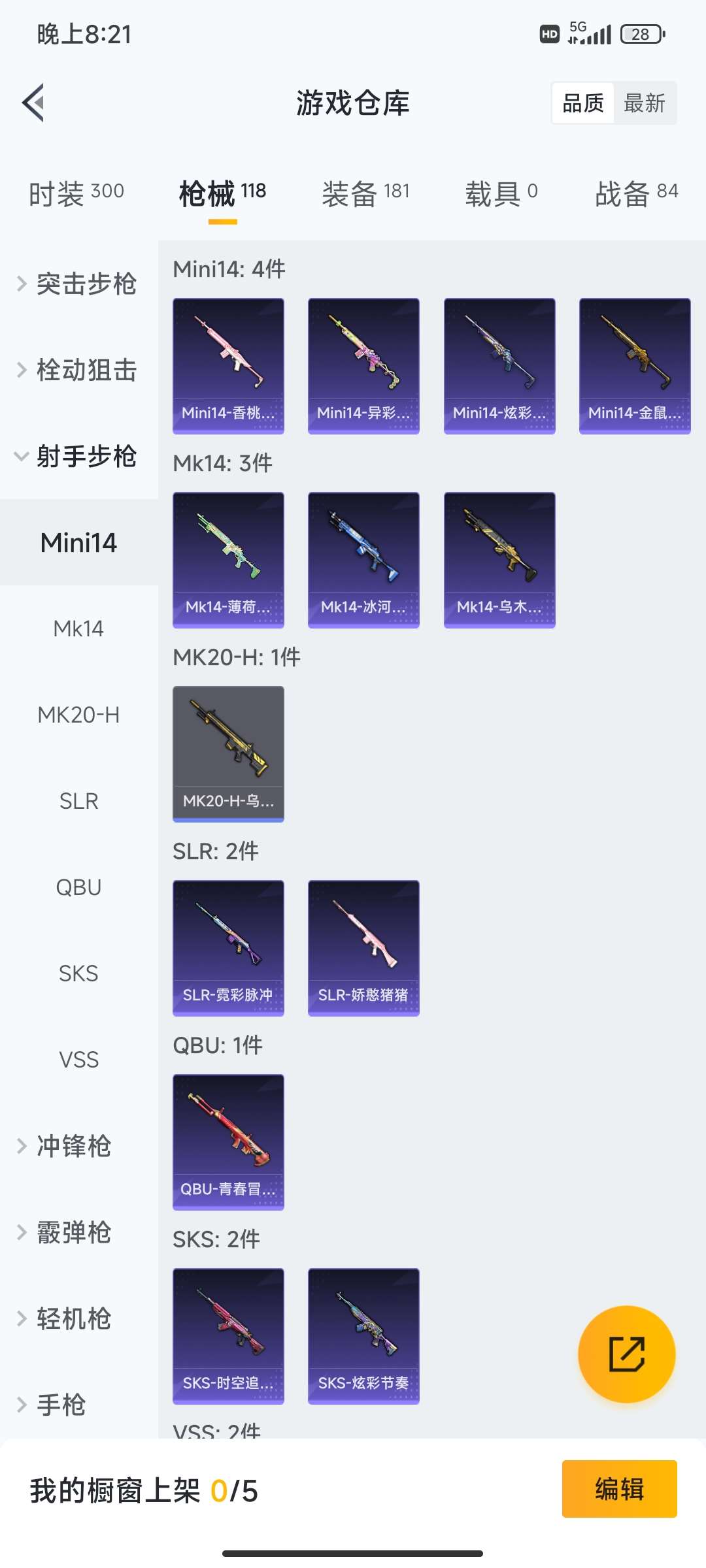Tap the back arrow icon
Image resolution: width=706 pixels, height=1568 pixels.
(x=34, y=103)
